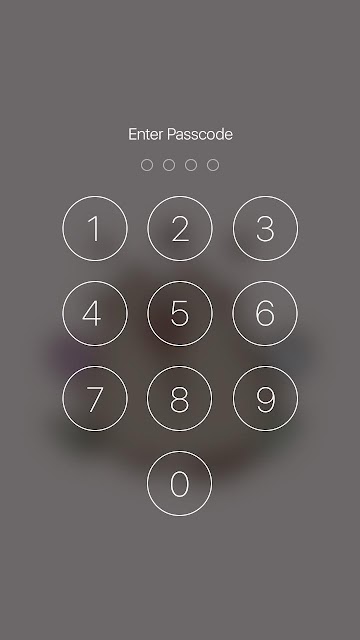Select the number 7 key
This screenshot has width=360, height=640.
[x=95, y=398]
